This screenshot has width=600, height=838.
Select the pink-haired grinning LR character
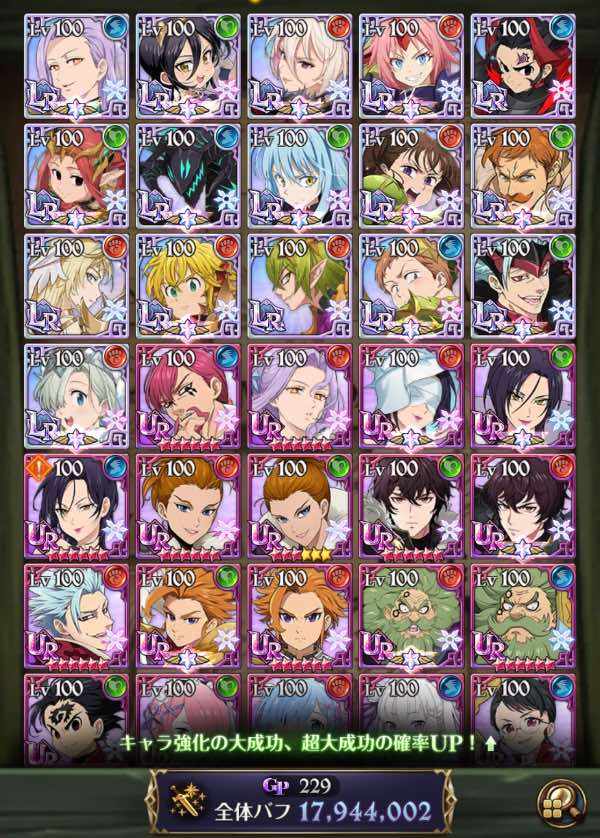(411, 65)
